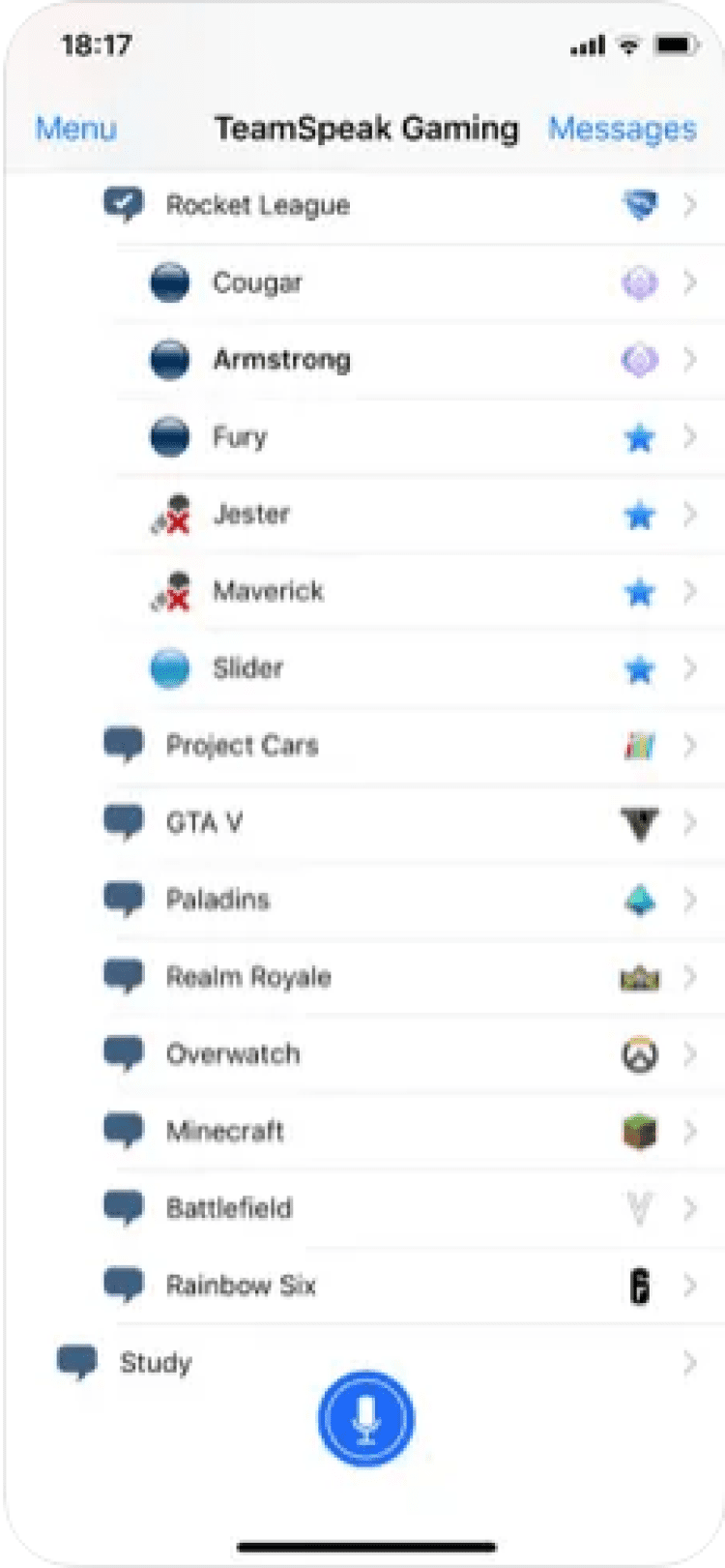The width and height of the screenshot is (725, 1568).
Task: Open the Realm Royale channel
Action: click(x=248, y=977)
